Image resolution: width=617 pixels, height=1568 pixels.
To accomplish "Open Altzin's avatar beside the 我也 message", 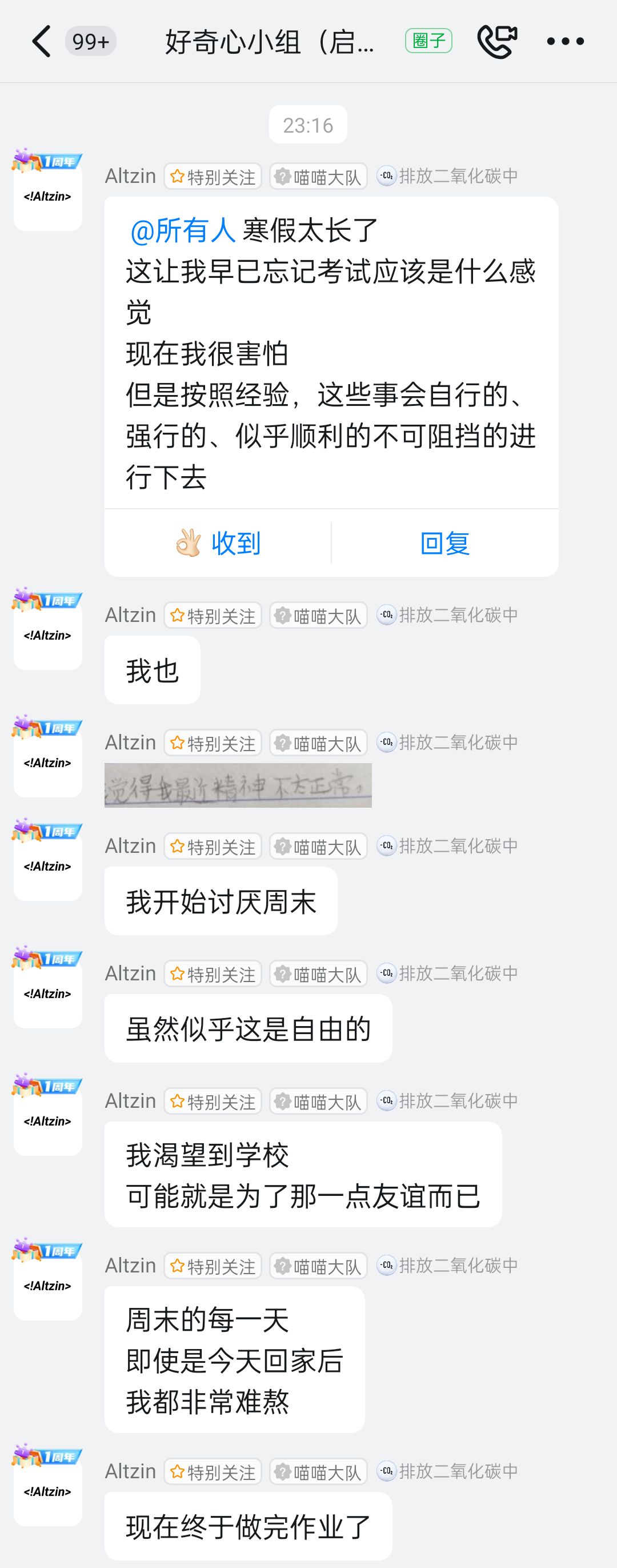I will tap(48, 636).
